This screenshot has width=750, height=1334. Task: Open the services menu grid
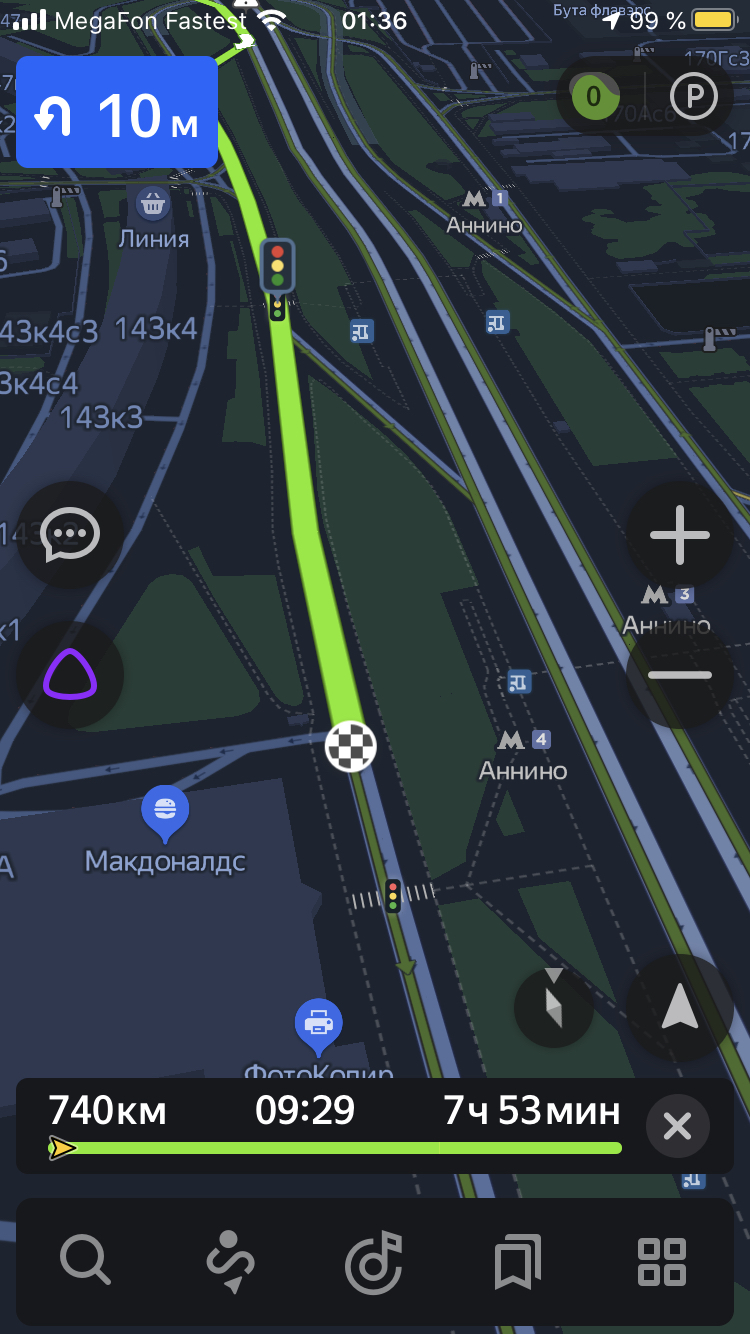tap(662, 1262)
